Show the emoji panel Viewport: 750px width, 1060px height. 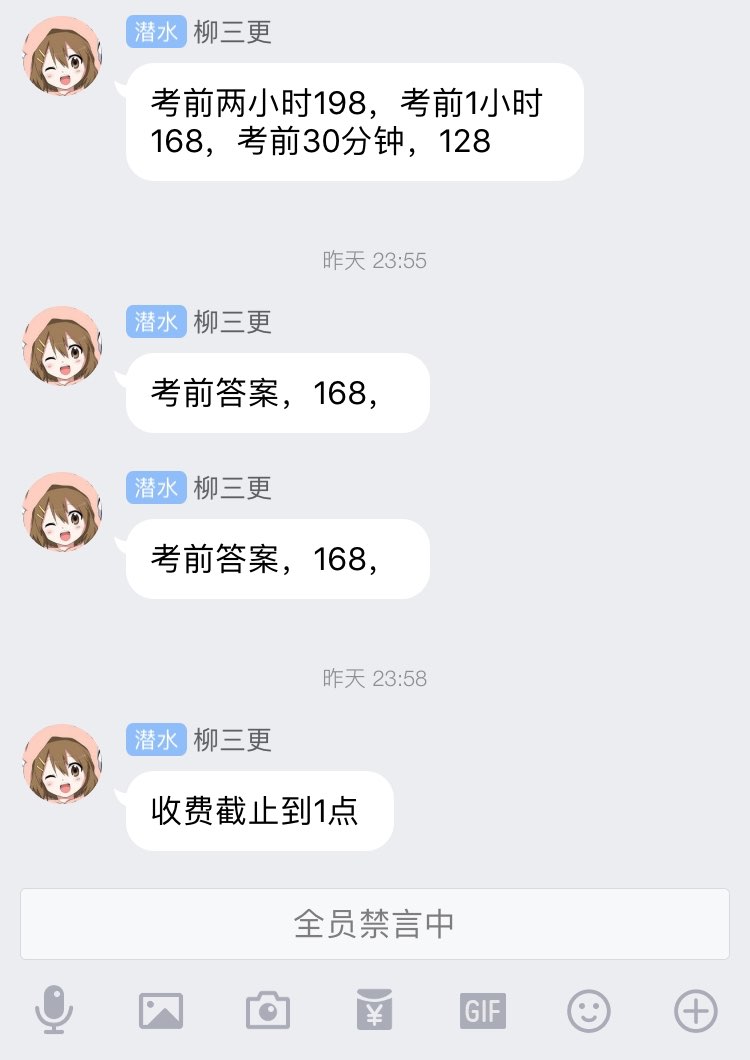[x=589, y=1011]
